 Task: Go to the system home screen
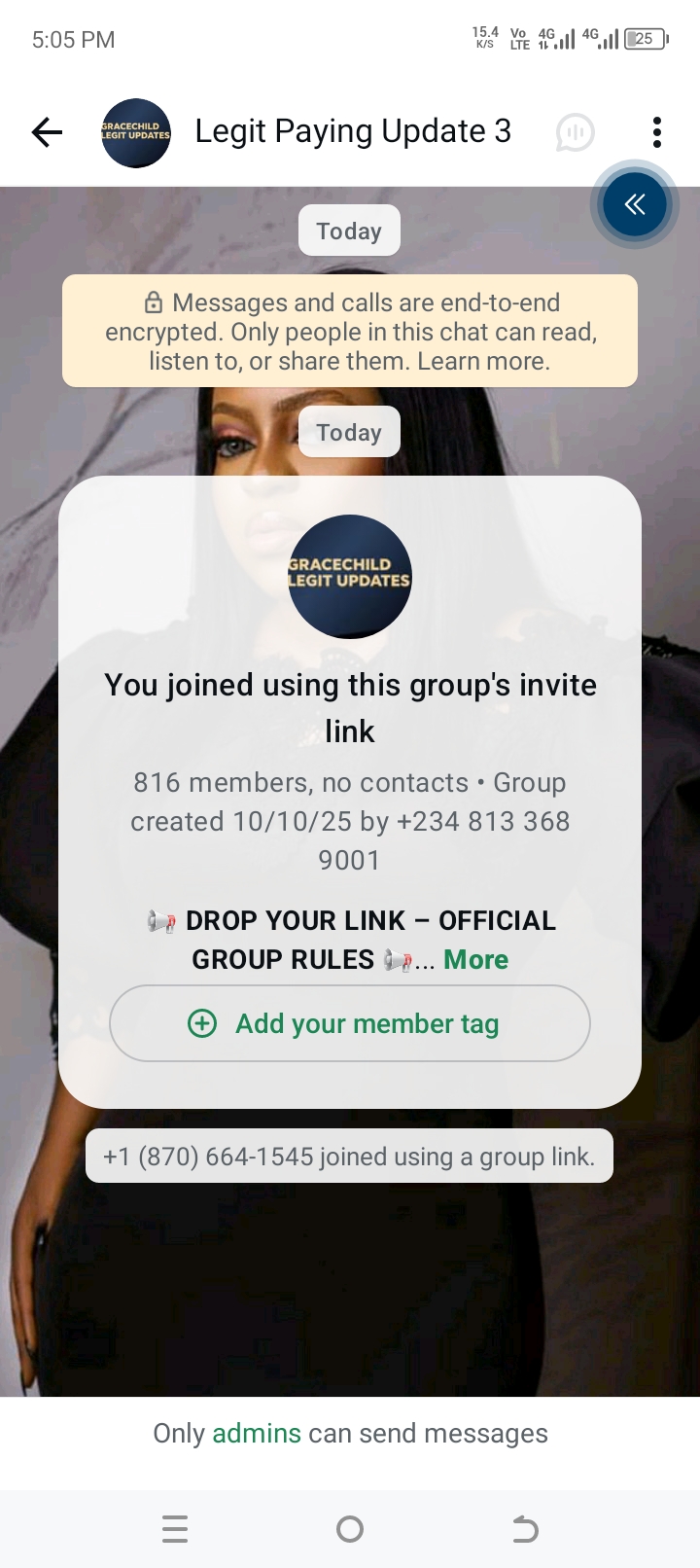pos(350,1529)
